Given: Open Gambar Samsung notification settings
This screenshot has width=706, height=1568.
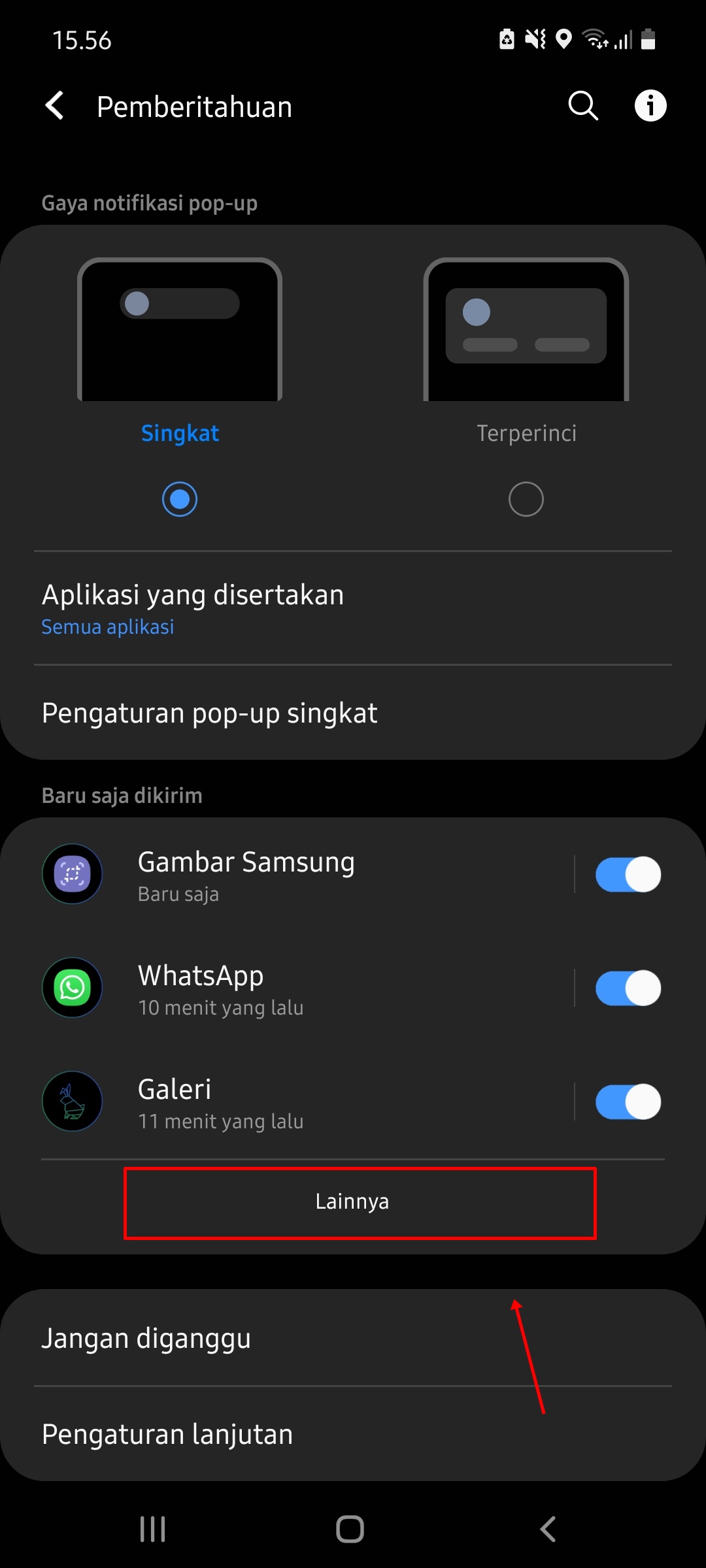Looking at the screenshot, I should (x=294, y=874).
